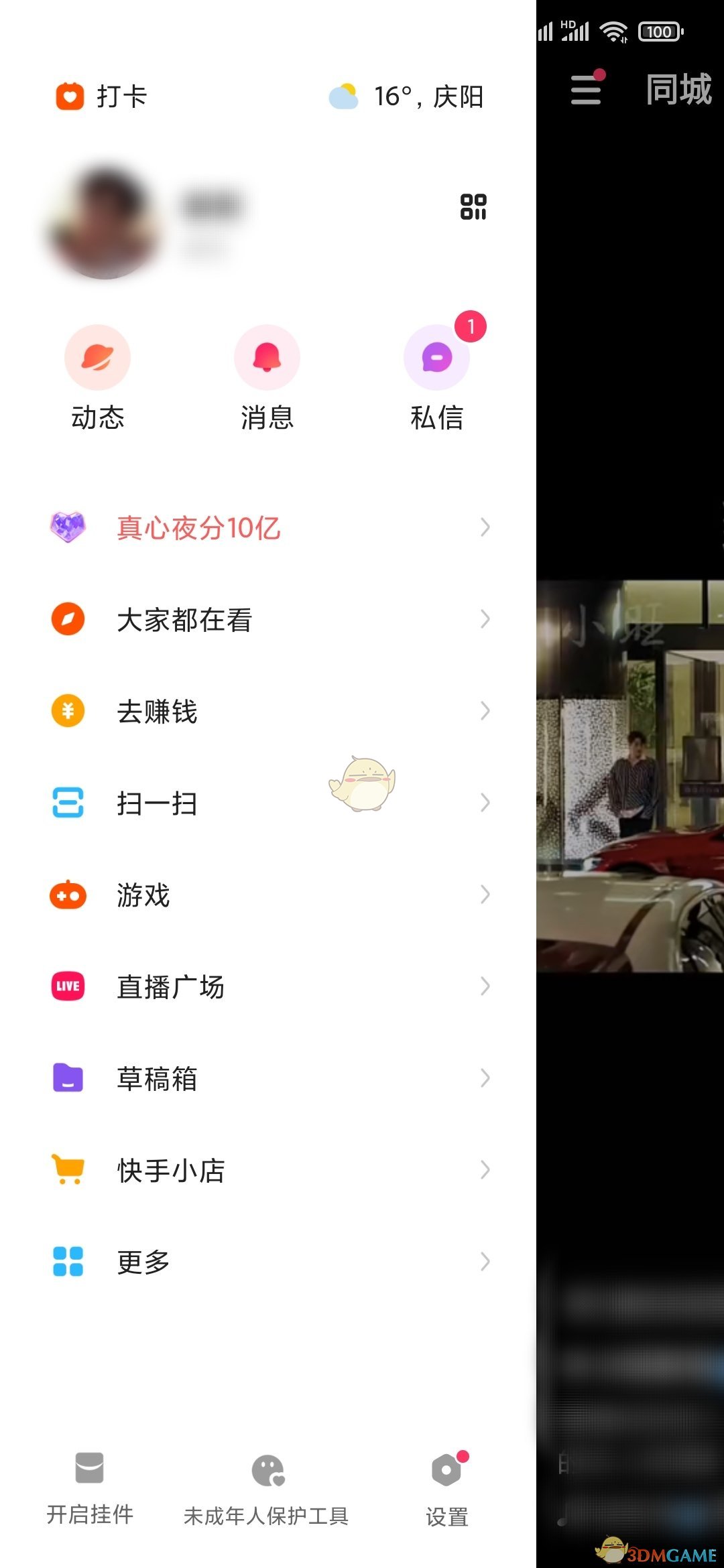This screenshot has height=1568, width=724.
Task: Enter 直播广场 live plaza
Action: (268, 986)
